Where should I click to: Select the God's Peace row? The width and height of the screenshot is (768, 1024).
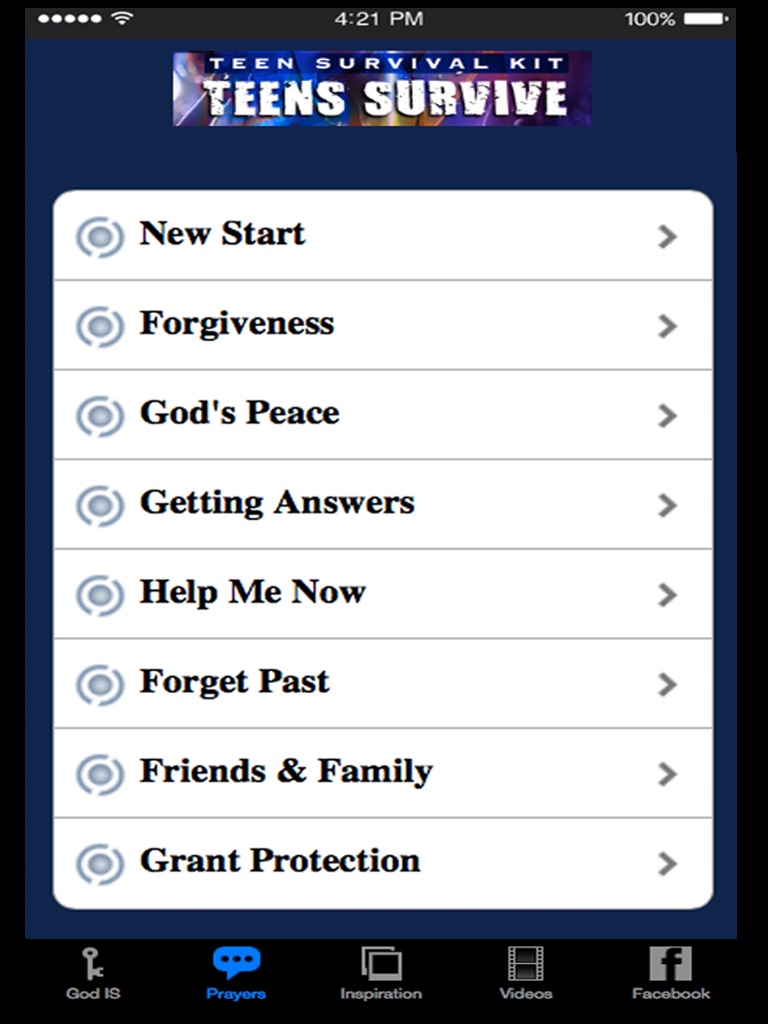point(382,414)
